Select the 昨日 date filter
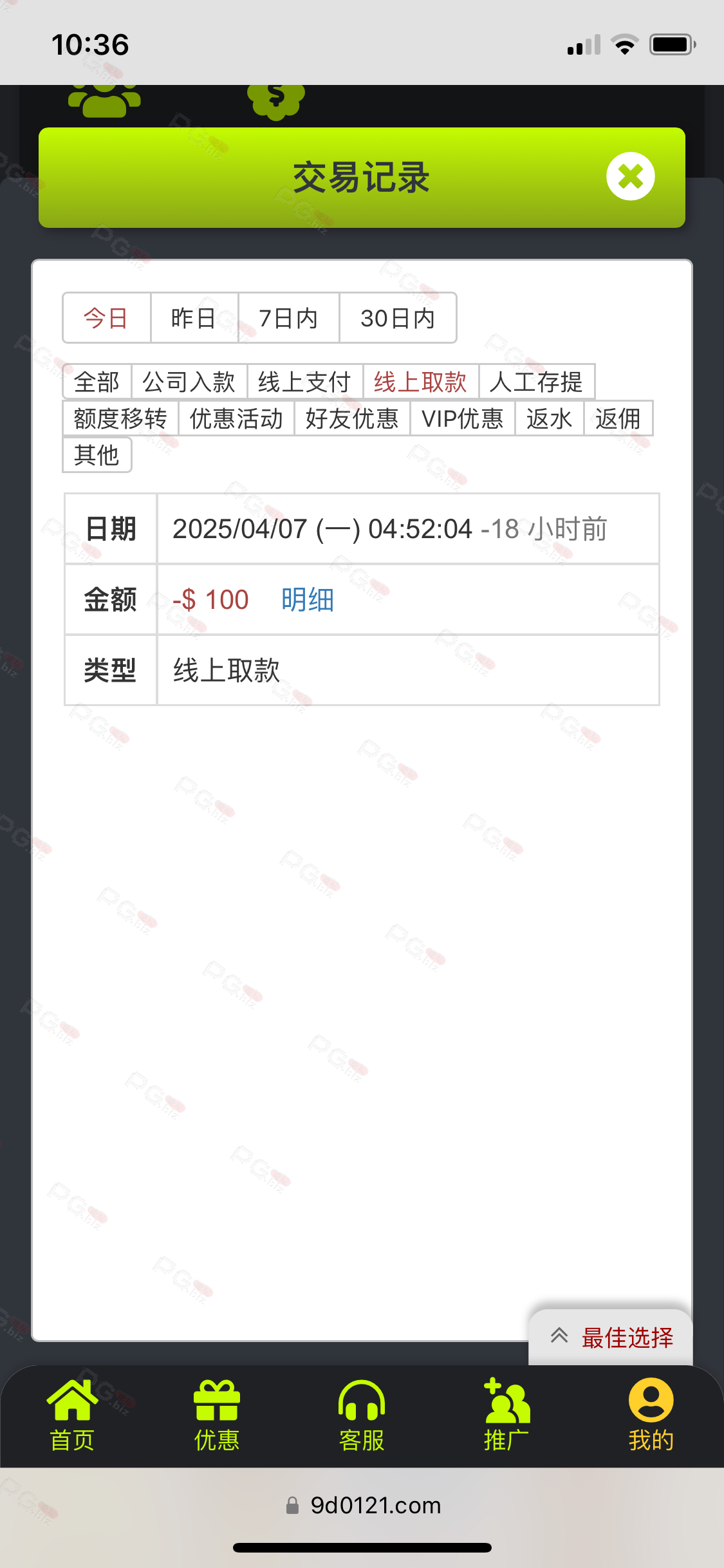This screenshot has width=724, height=1568. coord(194,318)
